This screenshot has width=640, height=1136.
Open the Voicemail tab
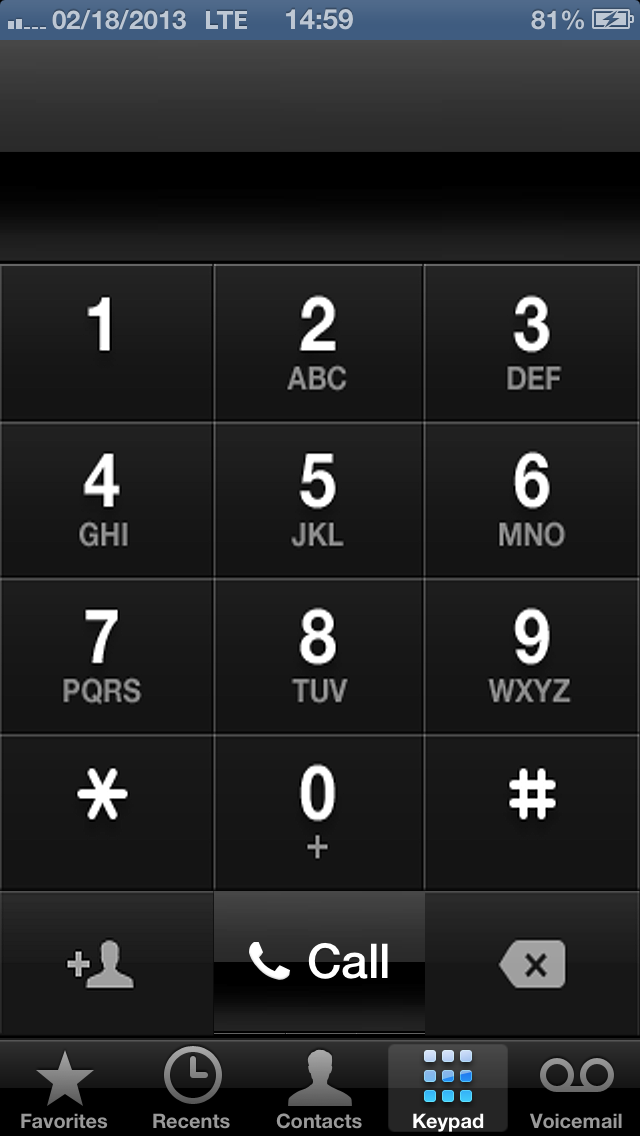click(x=576, y=1088)
